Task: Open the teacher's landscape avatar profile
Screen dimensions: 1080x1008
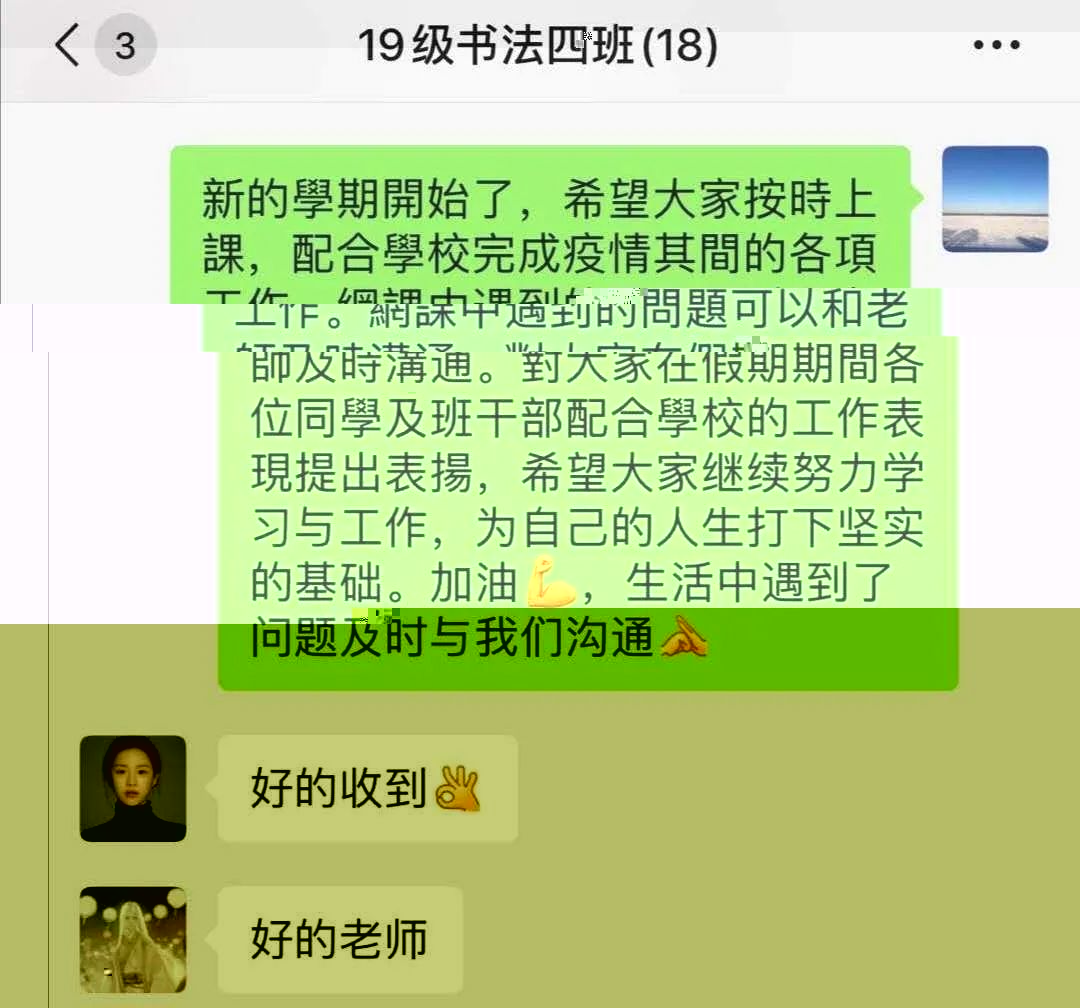Action: [x=995, y=199]
